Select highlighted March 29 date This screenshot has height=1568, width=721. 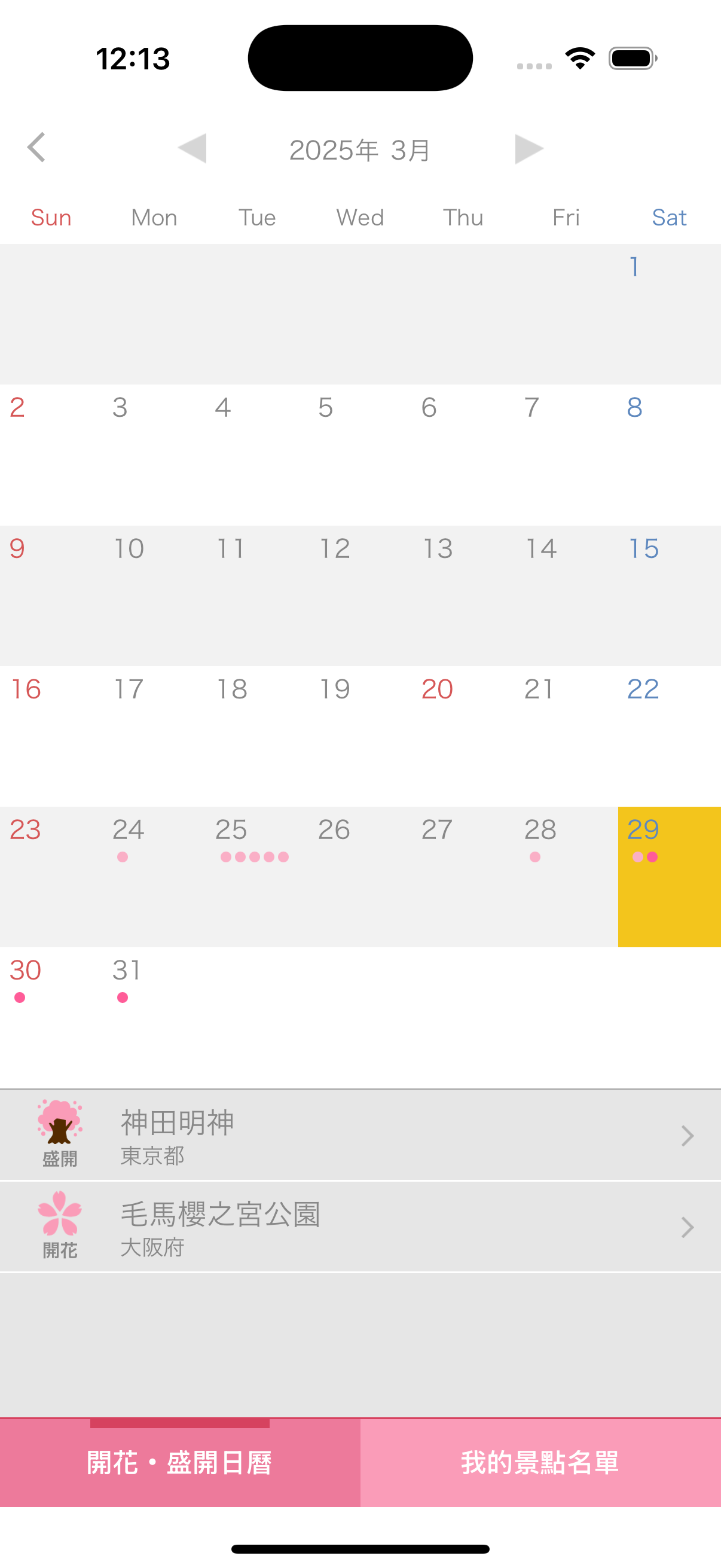(x=668, y=877)
